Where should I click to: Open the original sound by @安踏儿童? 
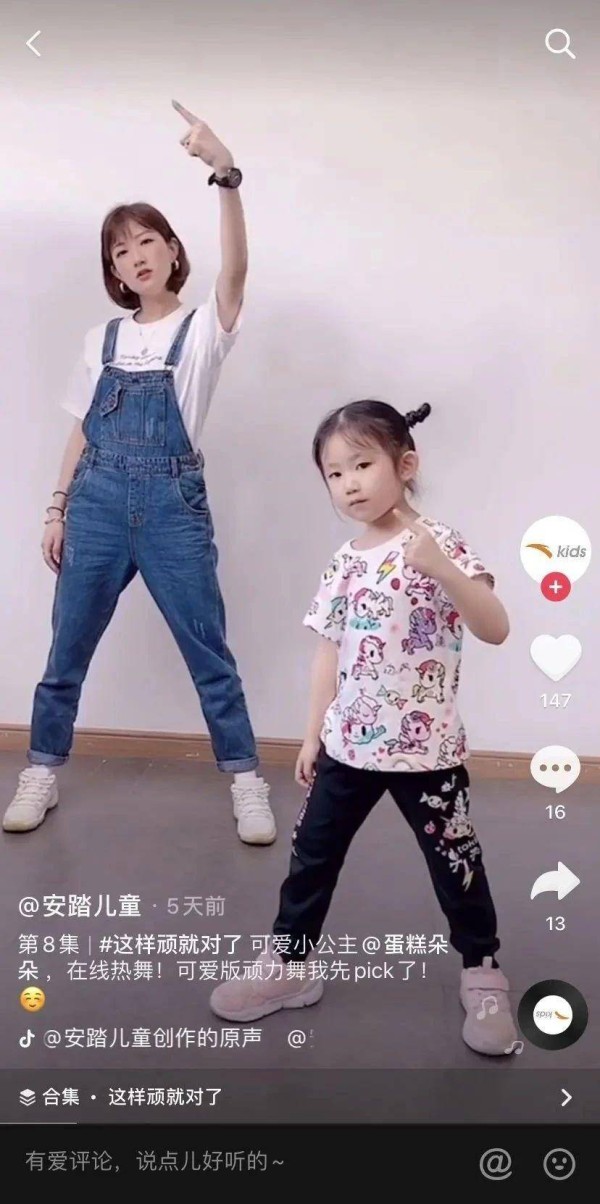pos(152,1038)
